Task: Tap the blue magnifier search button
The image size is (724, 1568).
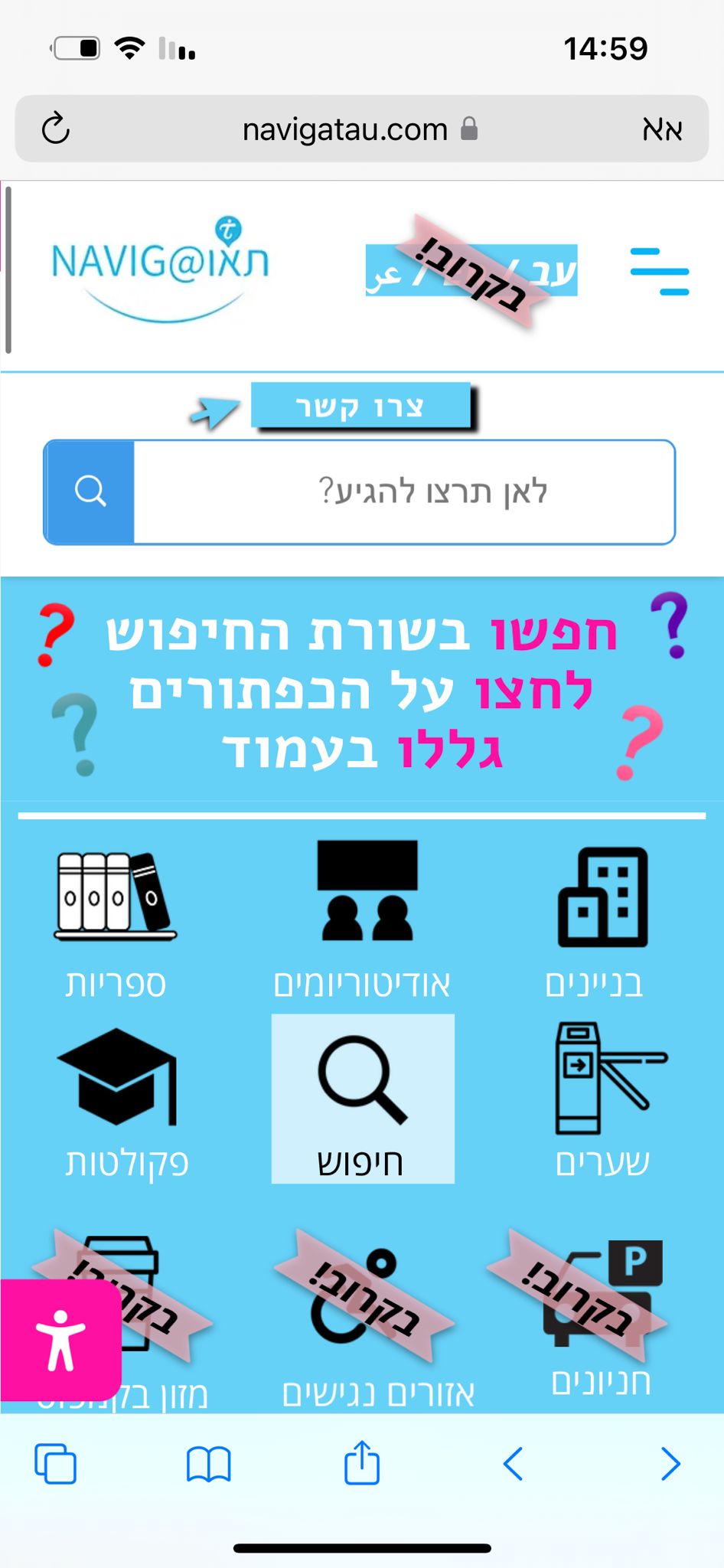Action: pyautogui.click(x=90, y=492)
